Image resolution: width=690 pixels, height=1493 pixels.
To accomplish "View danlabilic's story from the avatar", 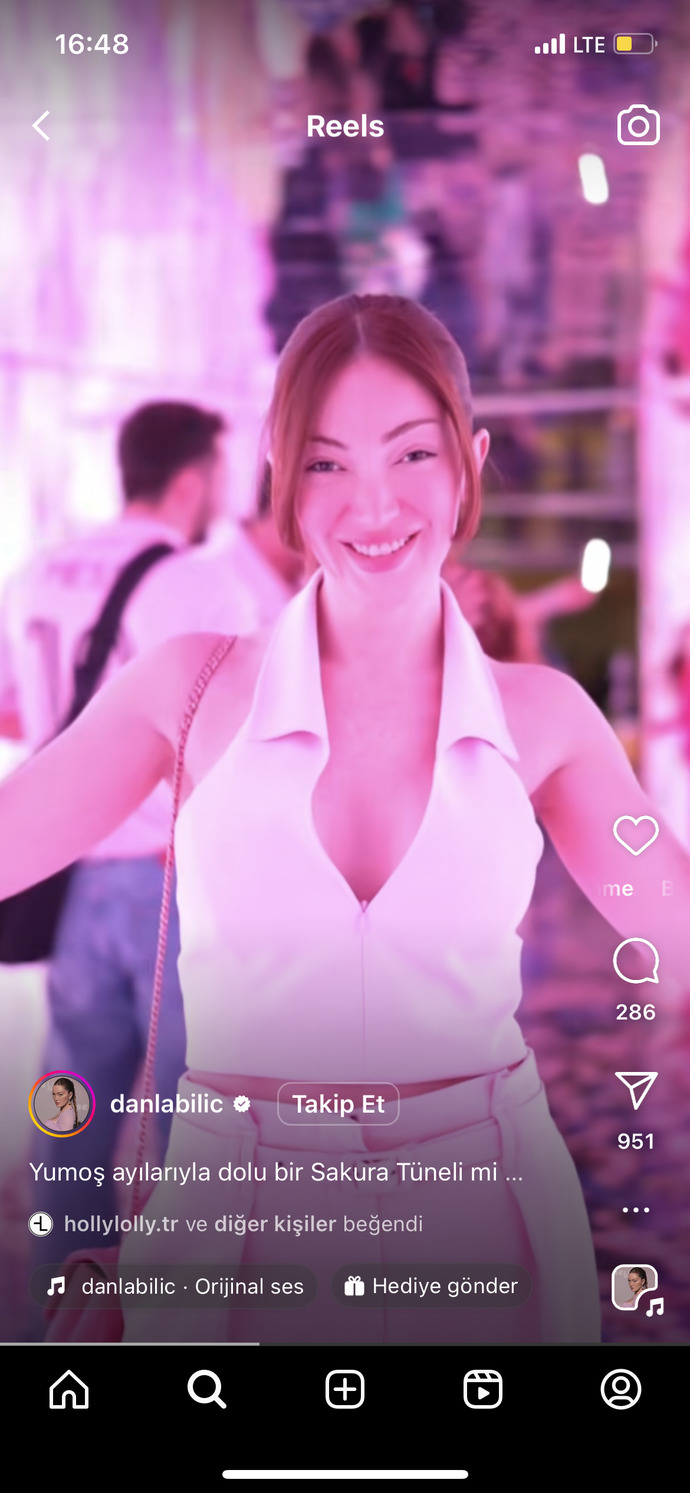I will pos(62,1104).
